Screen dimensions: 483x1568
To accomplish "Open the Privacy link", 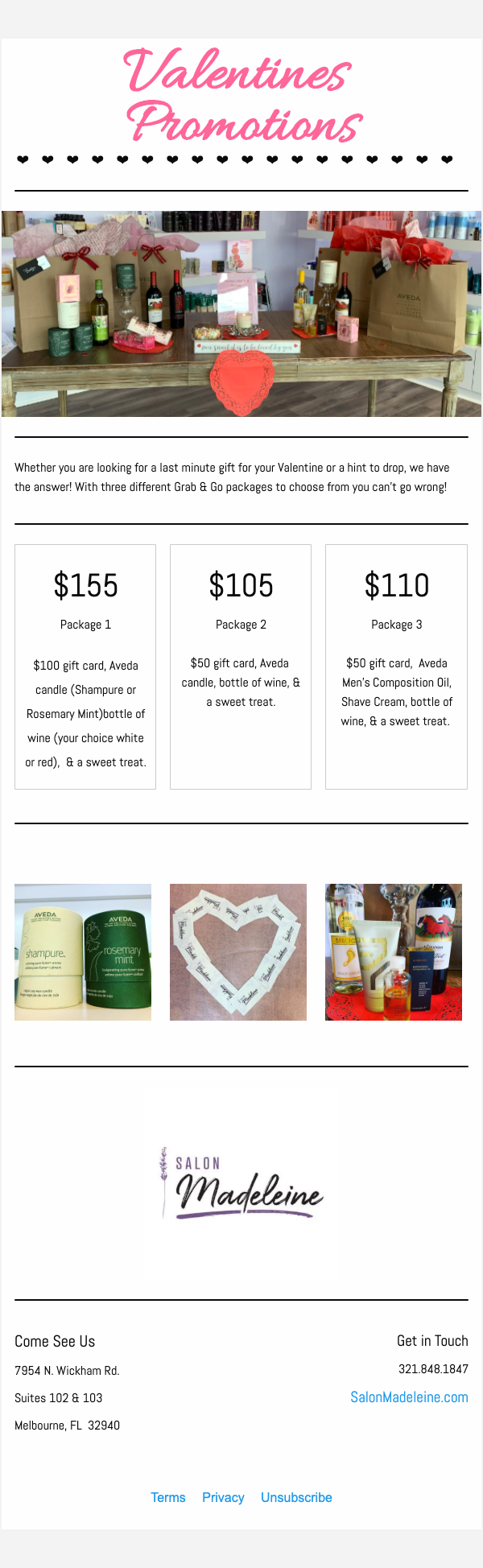I will pos(223,1497).
